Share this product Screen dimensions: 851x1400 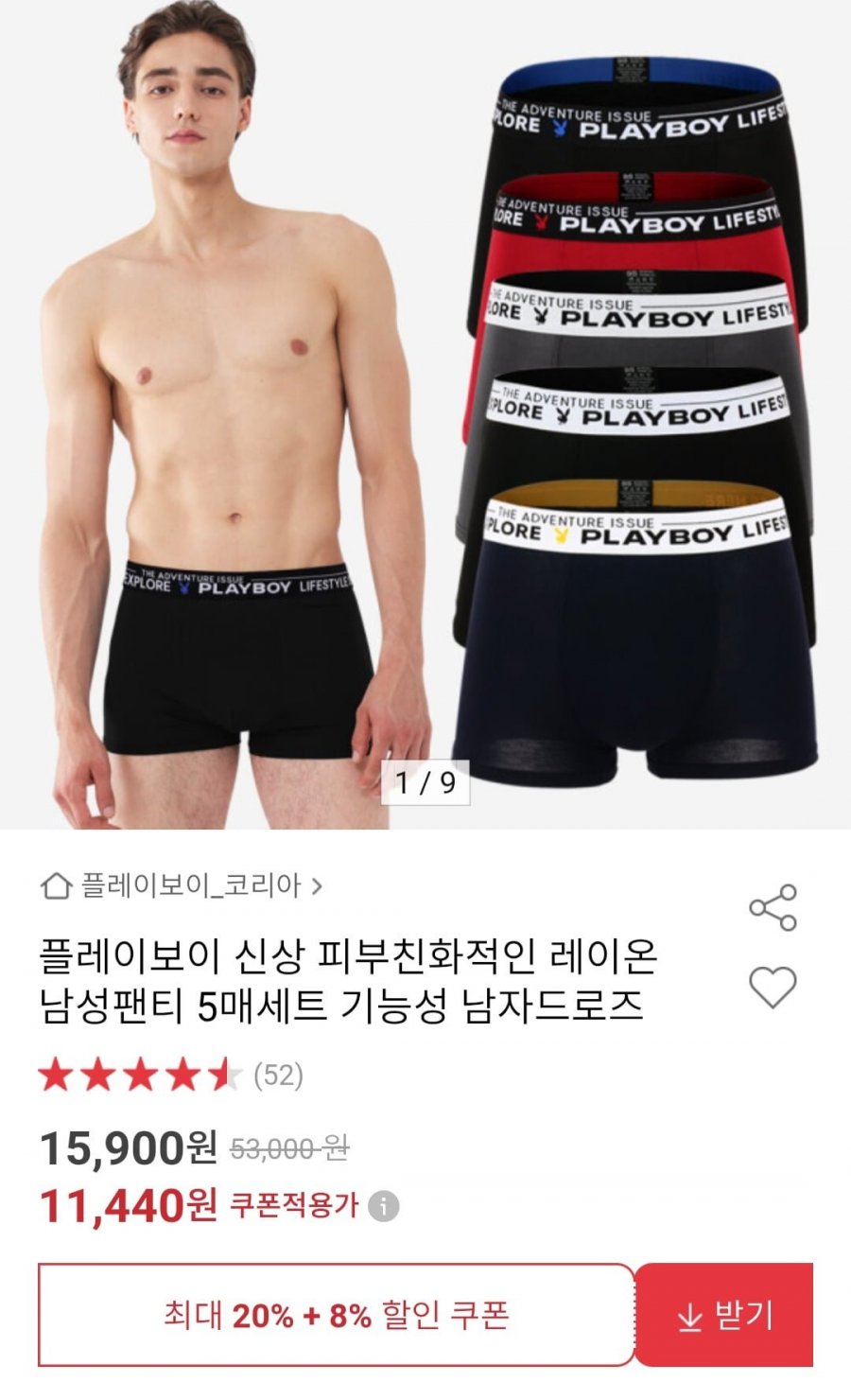point(773,908)
